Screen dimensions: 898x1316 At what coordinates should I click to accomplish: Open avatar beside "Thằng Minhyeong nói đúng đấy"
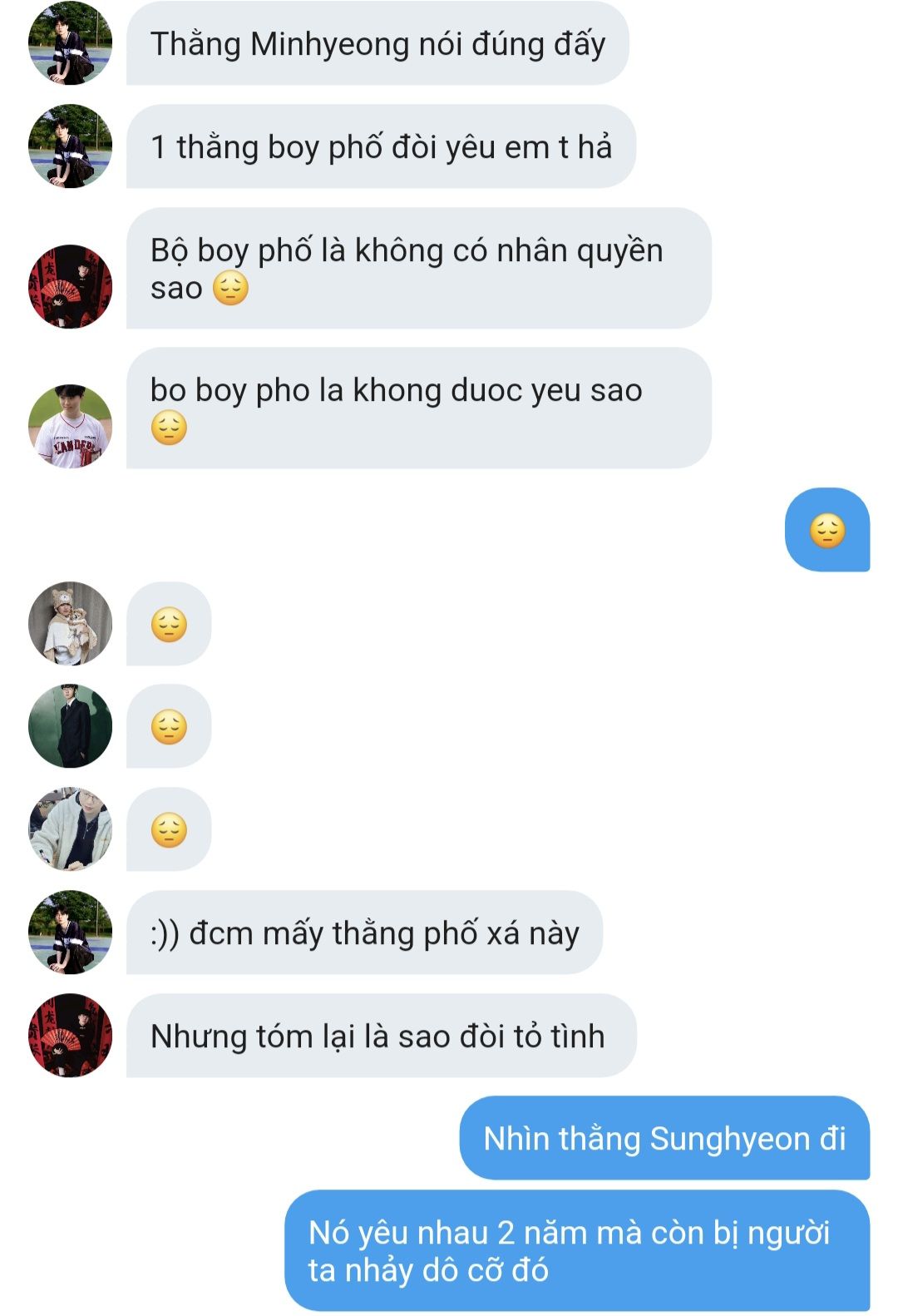tap(70, 43)
